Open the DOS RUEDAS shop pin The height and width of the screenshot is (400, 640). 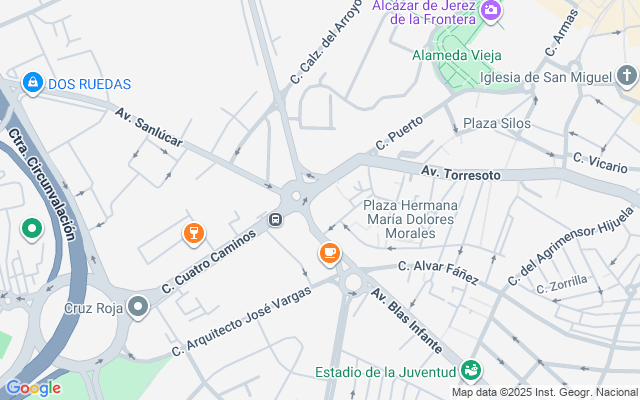tap(33, 83)
